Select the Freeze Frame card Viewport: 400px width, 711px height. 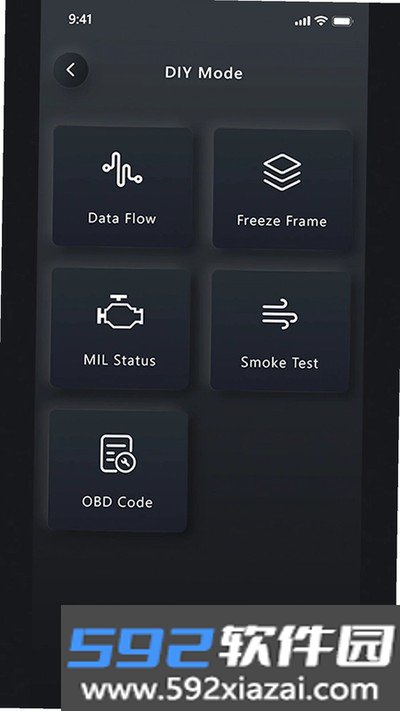click(x=283, y=189)
